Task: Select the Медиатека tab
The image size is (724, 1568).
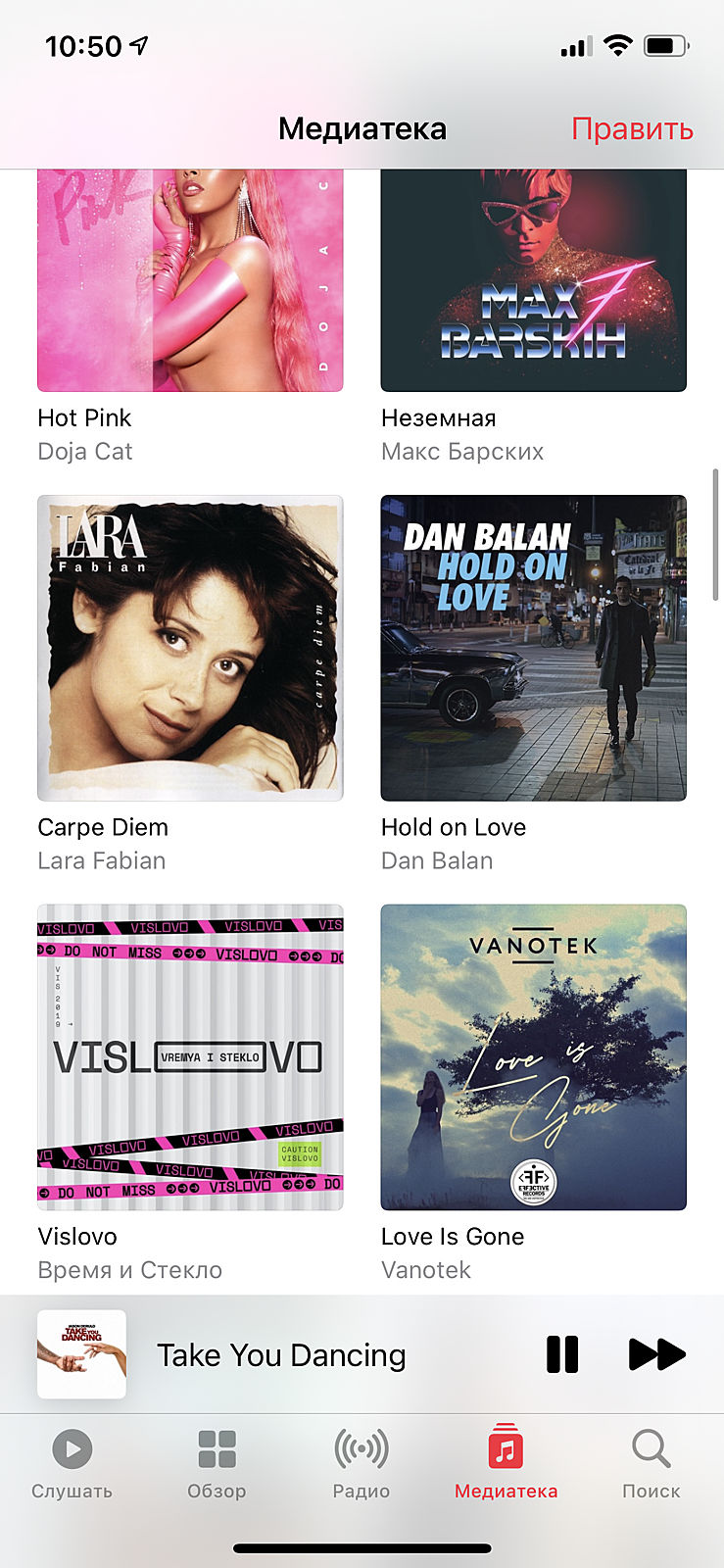Action: (506, 1464)
